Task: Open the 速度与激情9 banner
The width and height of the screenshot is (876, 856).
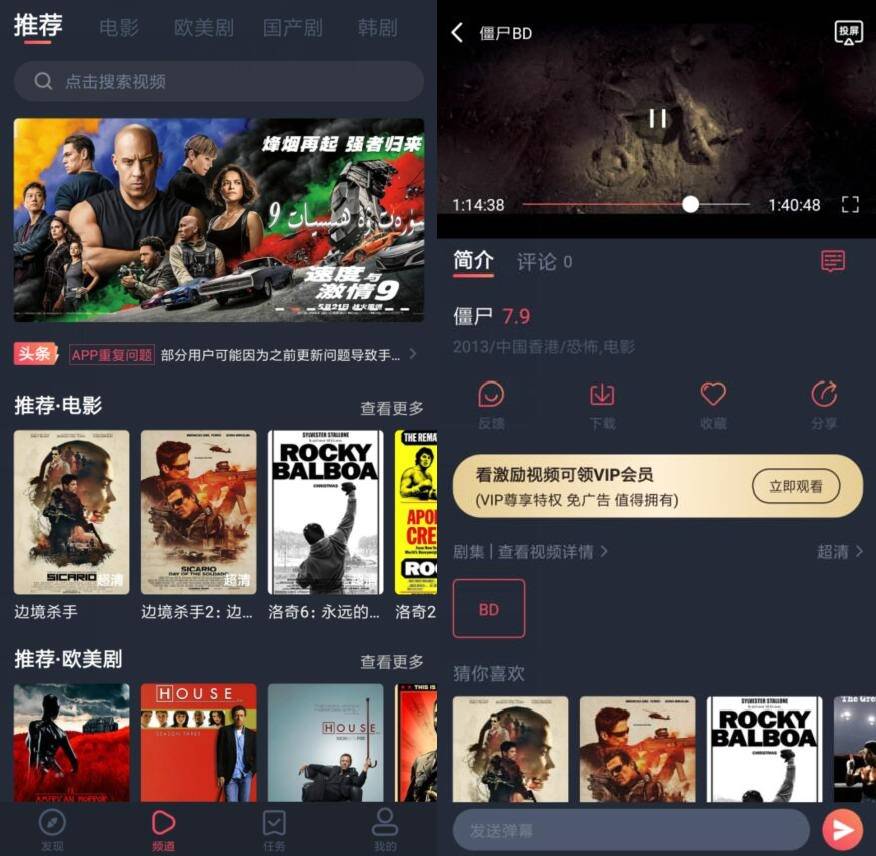Action: pyautogui.click(x=218, y=220)
